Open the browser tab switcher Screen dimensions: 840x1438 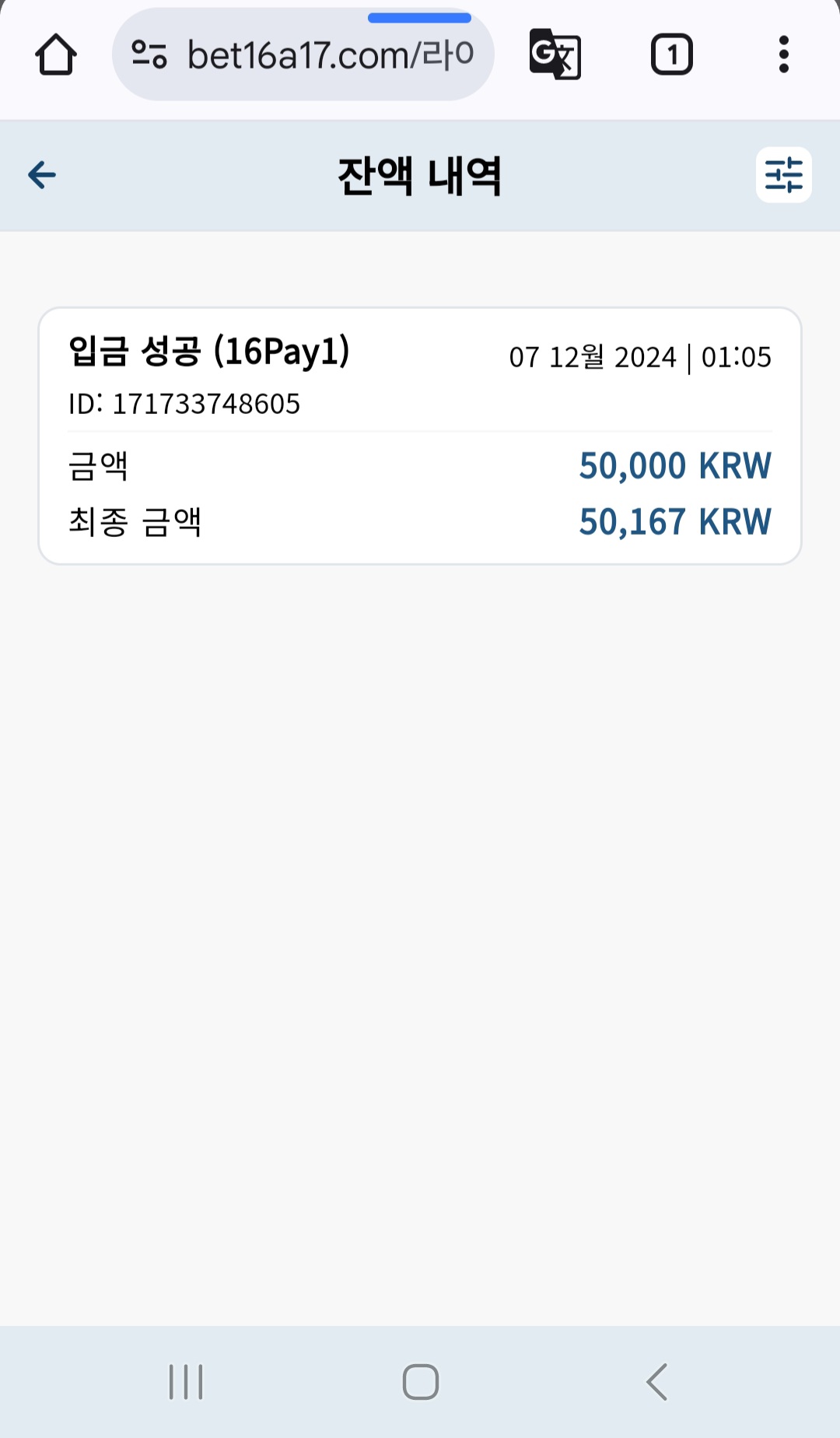[671, 54]
